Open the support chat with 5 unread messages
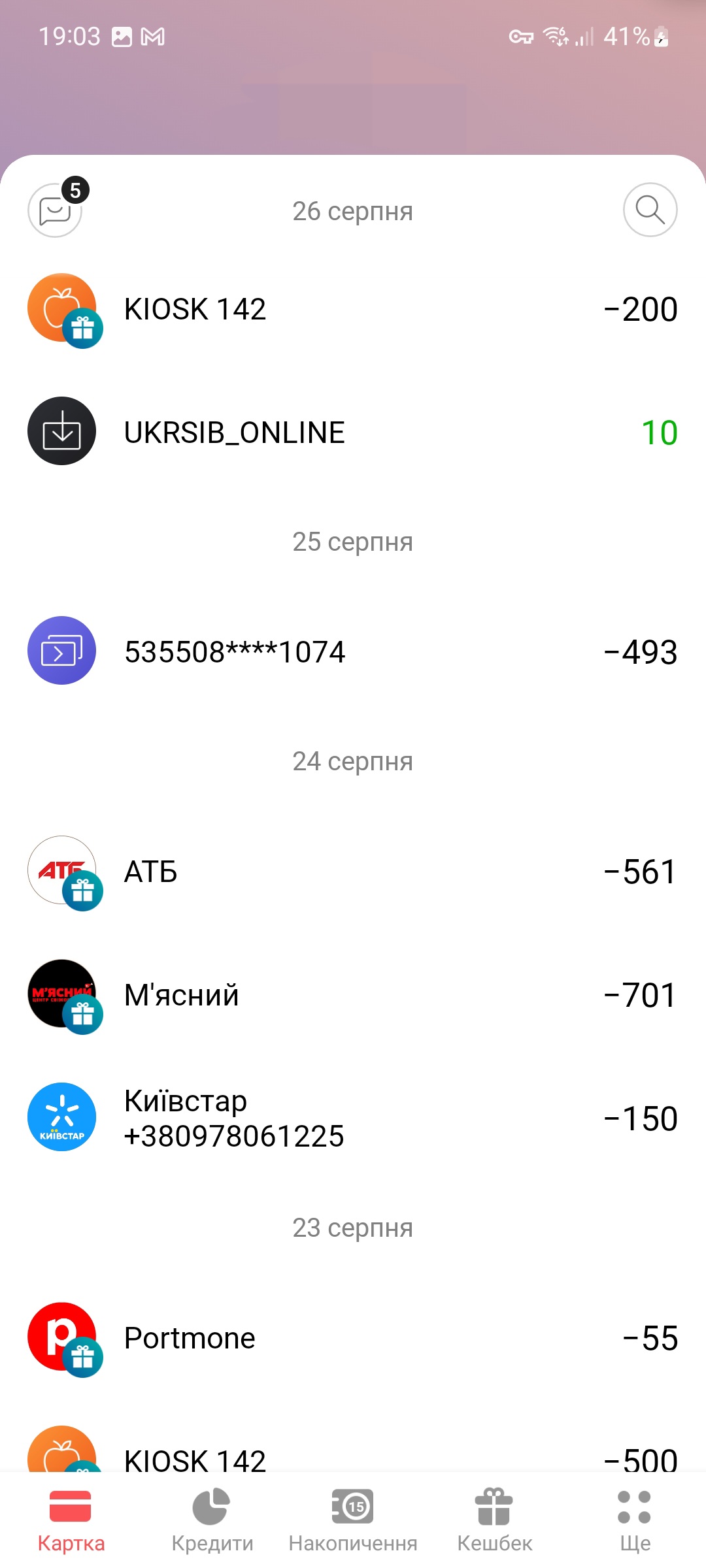This screenshot has height=1568, width=706. coord(56,210)
